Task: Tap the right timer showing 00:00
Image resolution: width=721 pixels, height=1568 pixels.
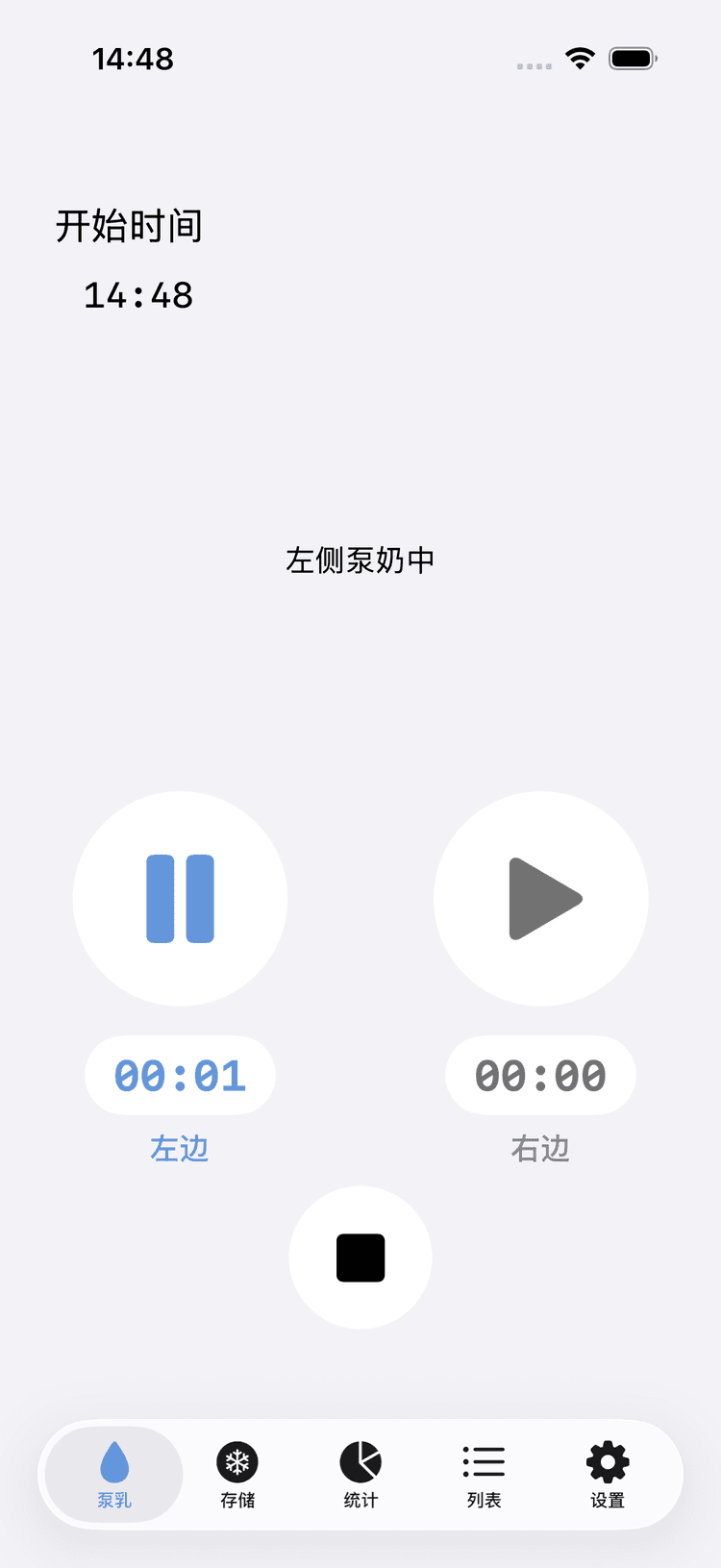Action: (x=540, y=1075)
